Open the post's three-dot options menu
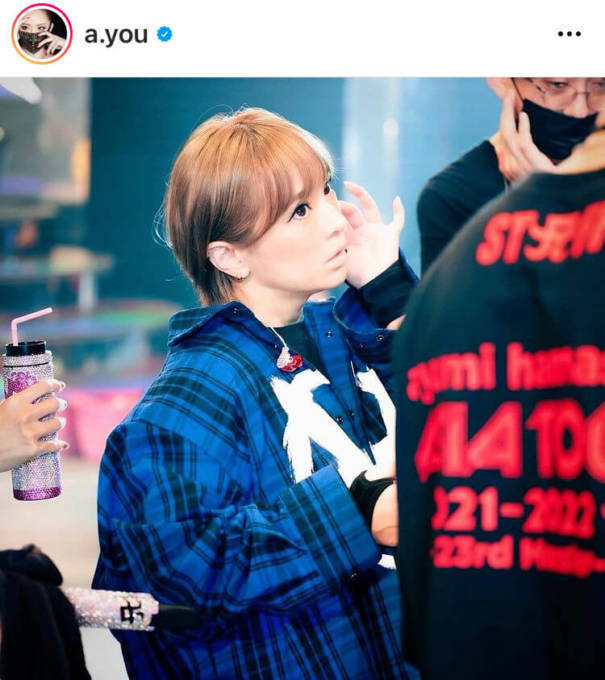 568,34
